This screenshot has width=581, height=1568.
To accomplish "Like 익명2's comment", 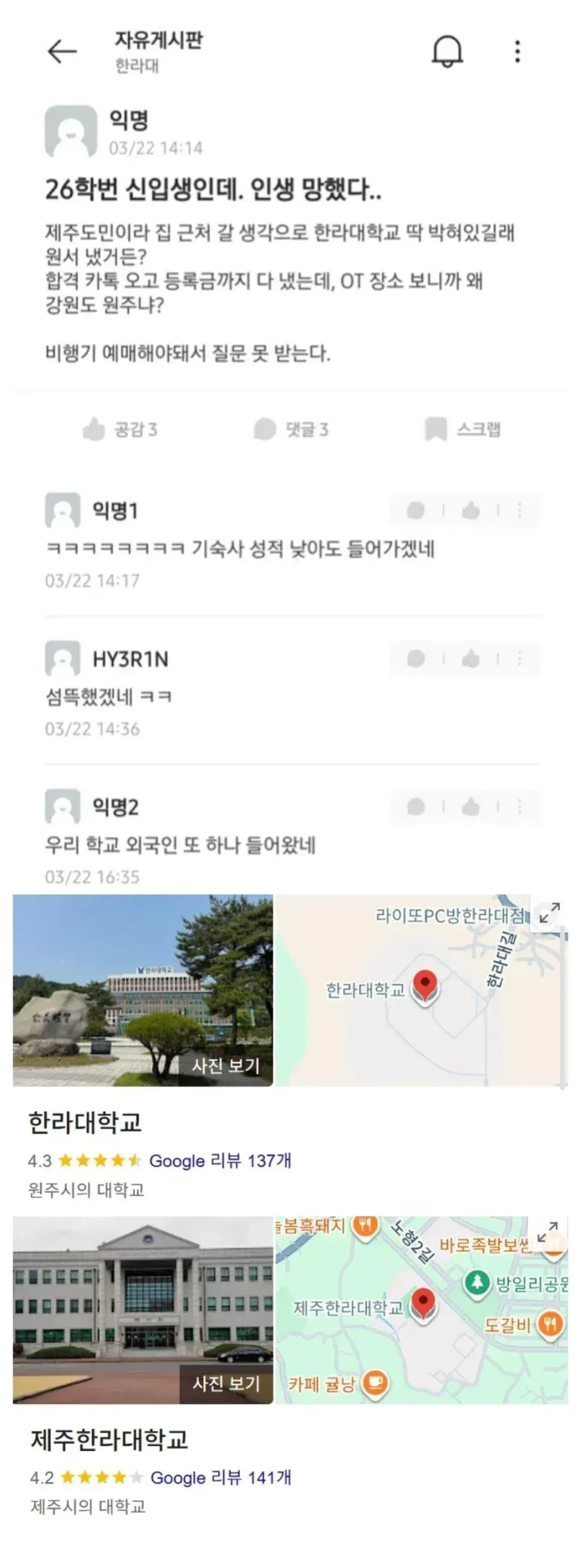I will (x=470, y=807).
